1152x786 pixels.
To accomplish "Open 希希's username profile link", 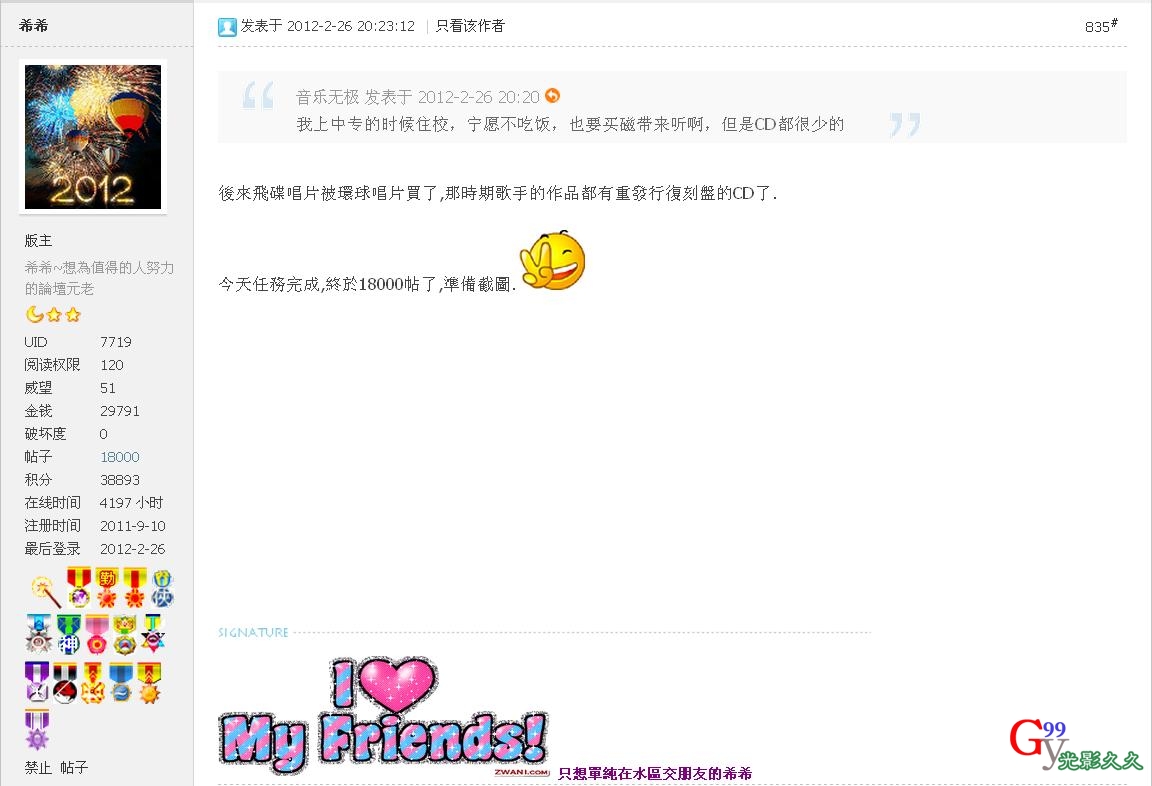I will [x=33, y=25].
